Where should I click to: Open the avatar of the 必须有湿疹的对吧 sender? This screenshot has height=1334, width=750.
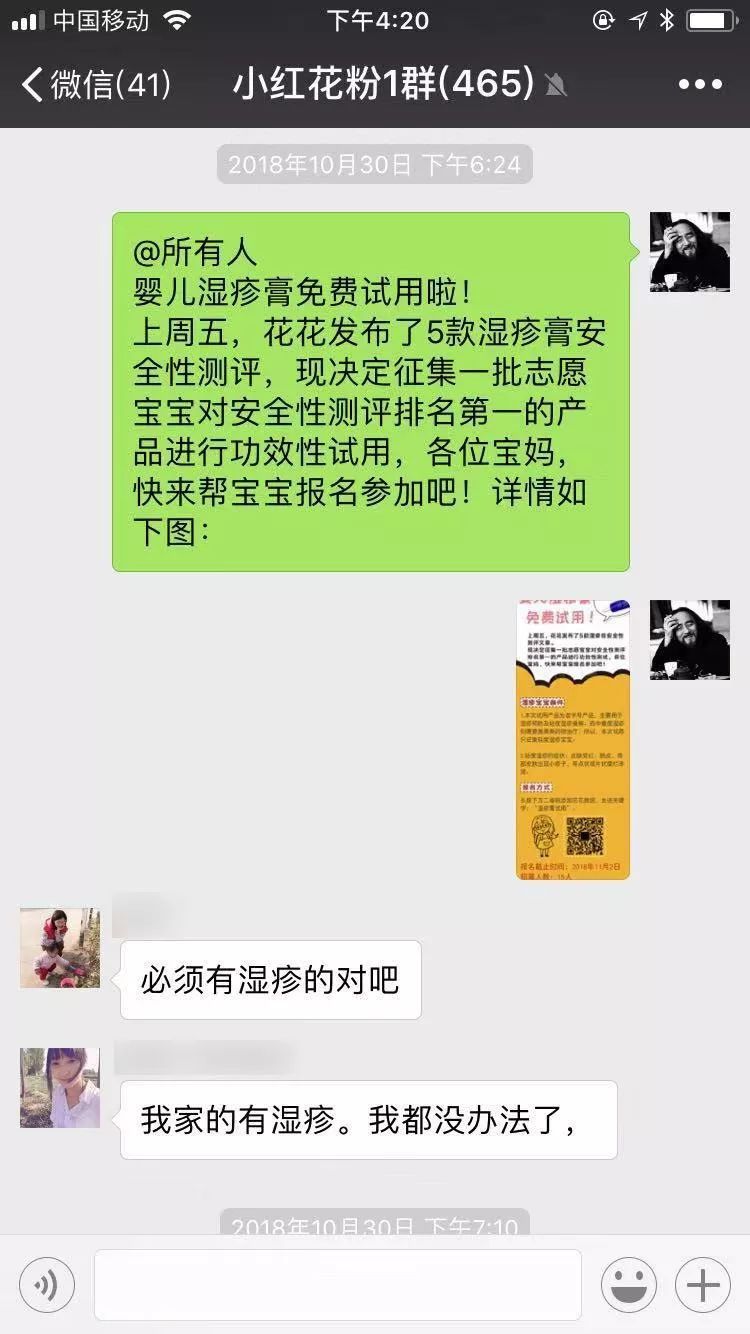click(60, 948)
